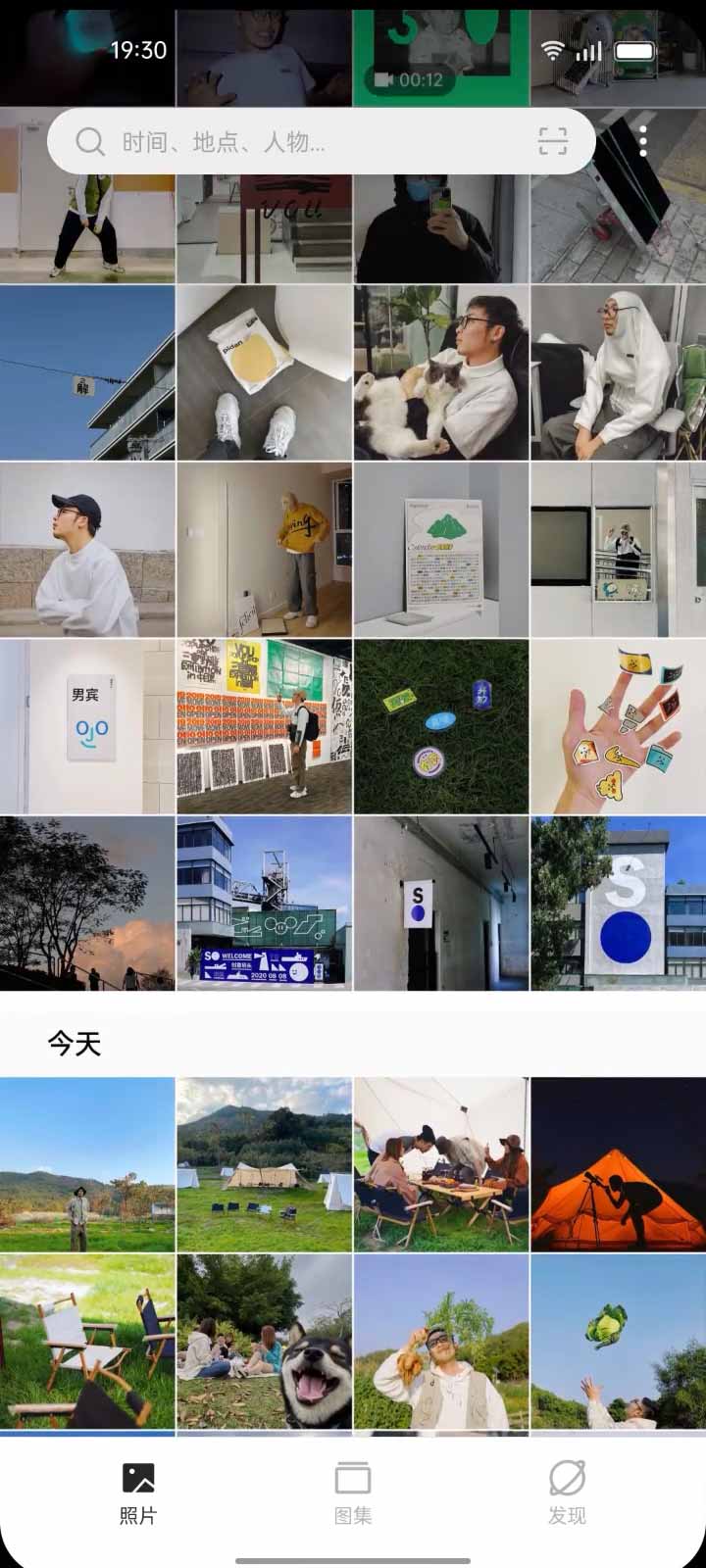Open the search field for time, place, people
The height and width of the screenshot is (1568, 706).
click(x=294, y=142)
